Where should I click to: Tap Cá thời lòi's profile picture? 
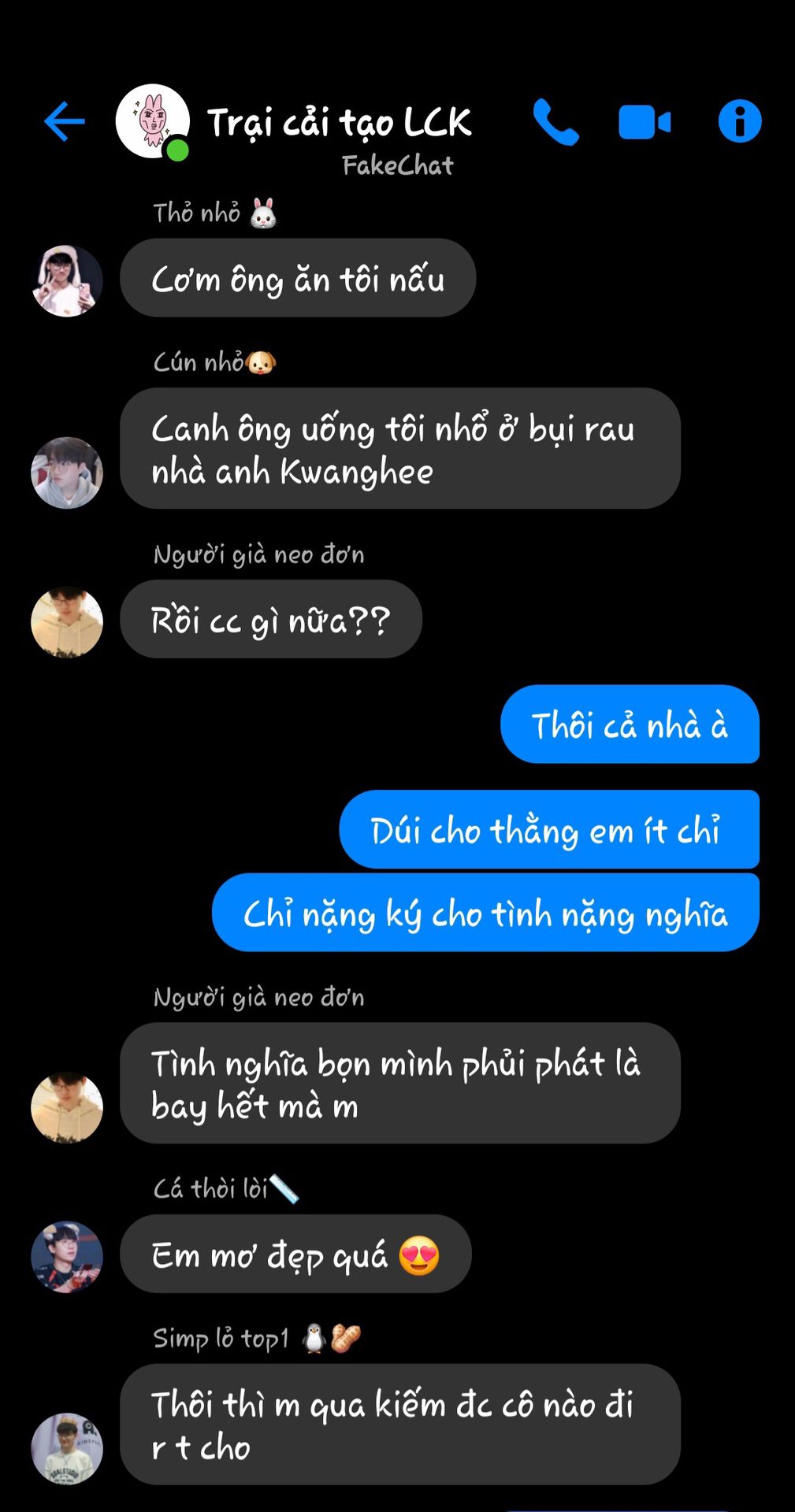pos(67,1257)
